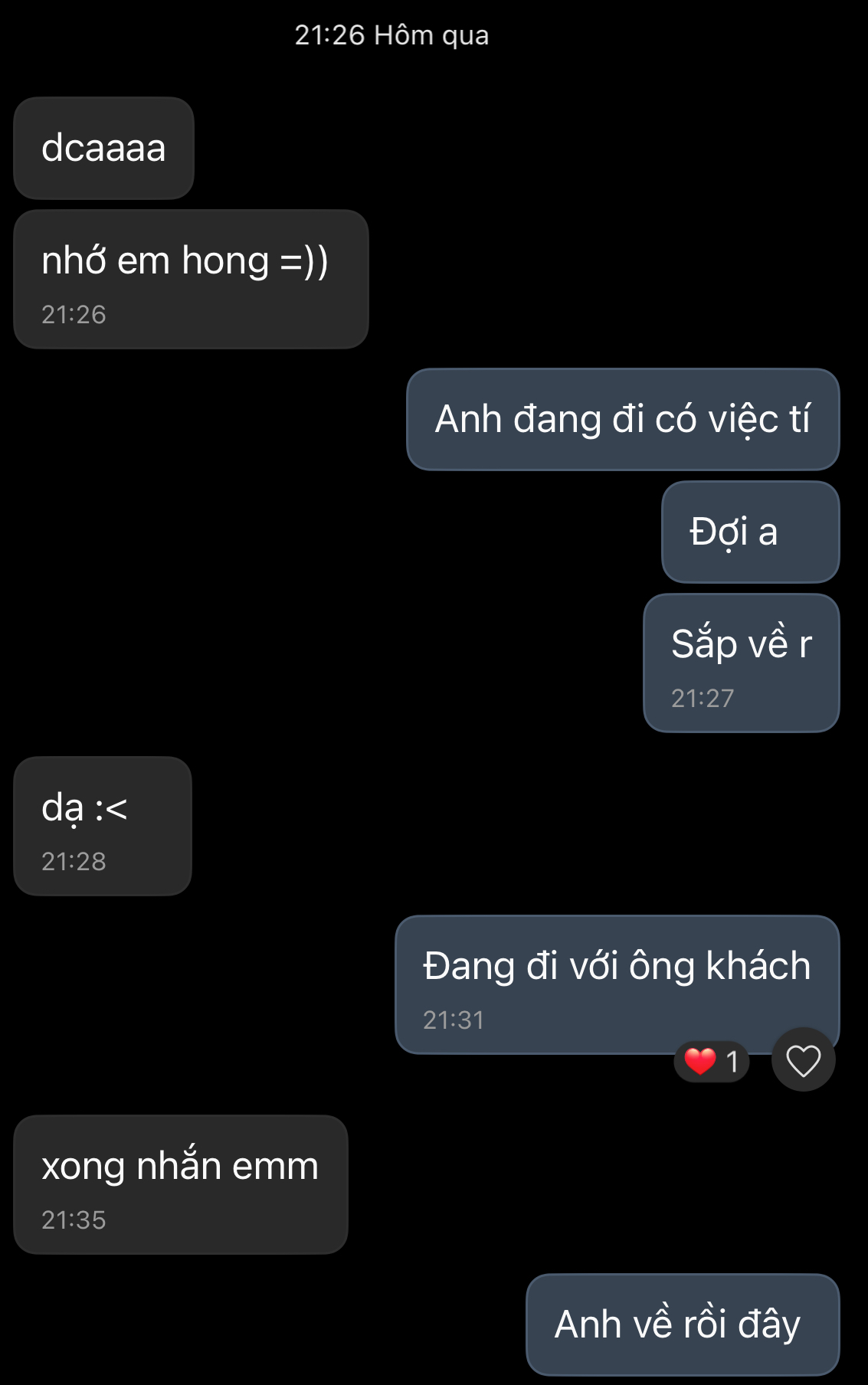Open the red heart reaction count
868x1385 pixels.
click(711, 1062)
